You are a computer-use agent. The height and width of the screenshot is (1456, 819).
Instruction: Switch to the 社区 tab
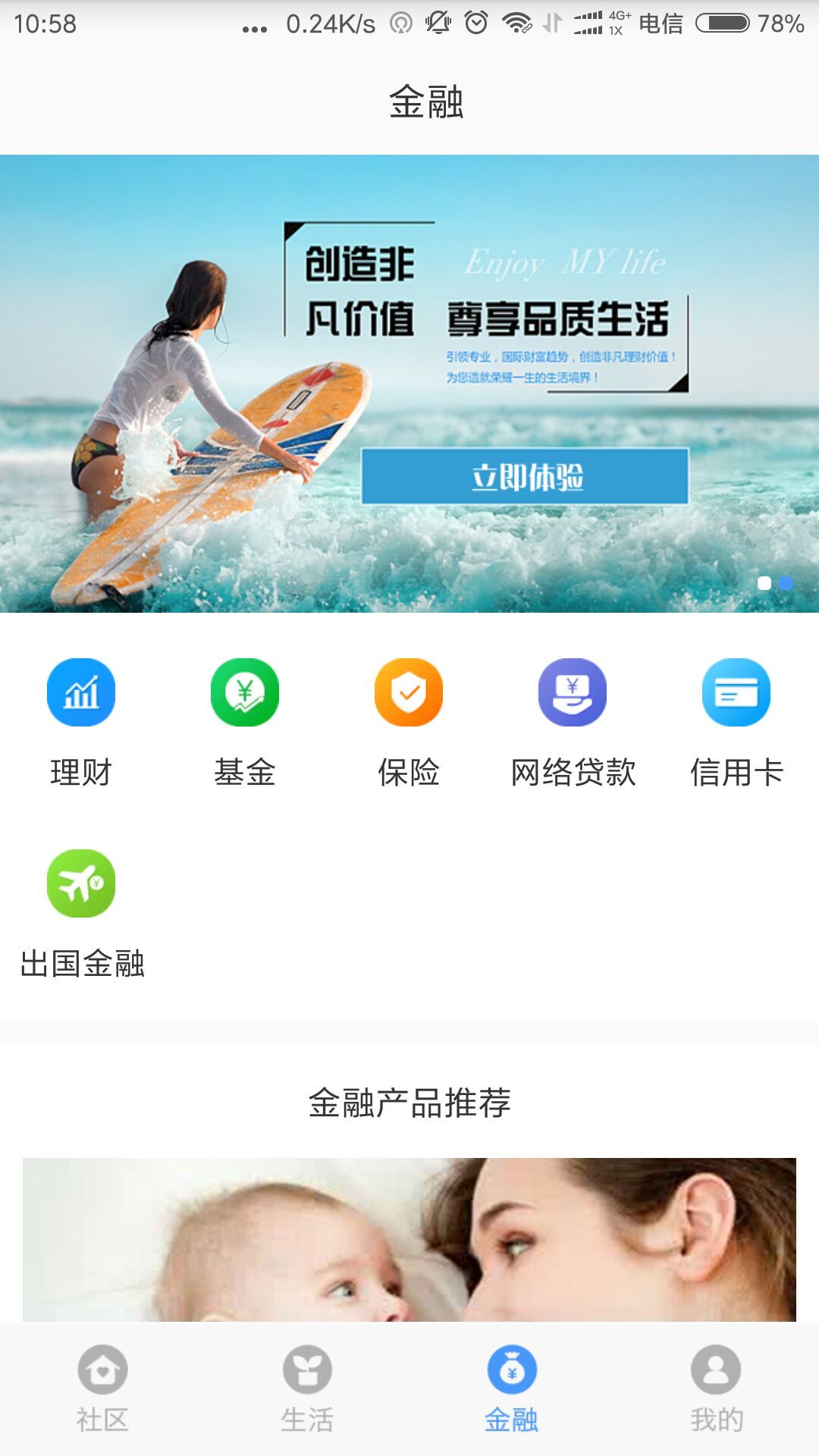coord(102,1389)
